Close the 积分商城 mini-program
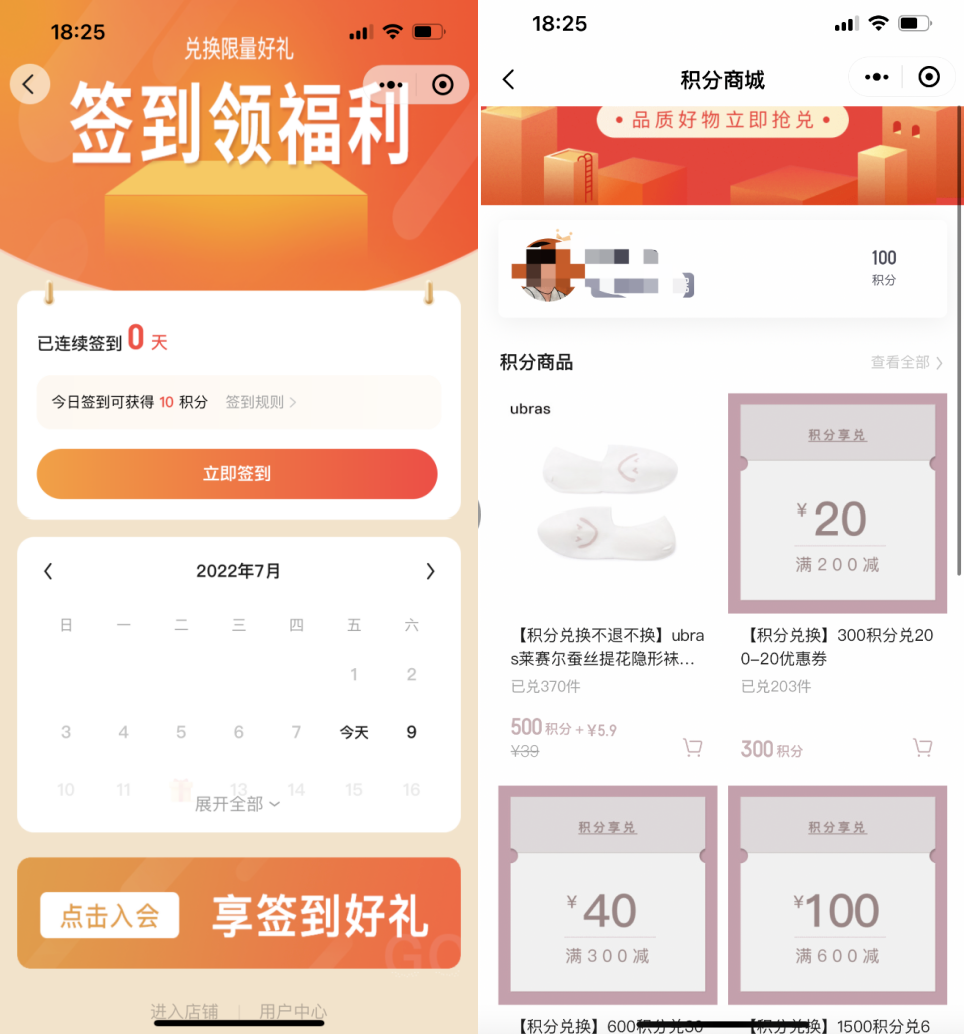 (x=929, y=77)
